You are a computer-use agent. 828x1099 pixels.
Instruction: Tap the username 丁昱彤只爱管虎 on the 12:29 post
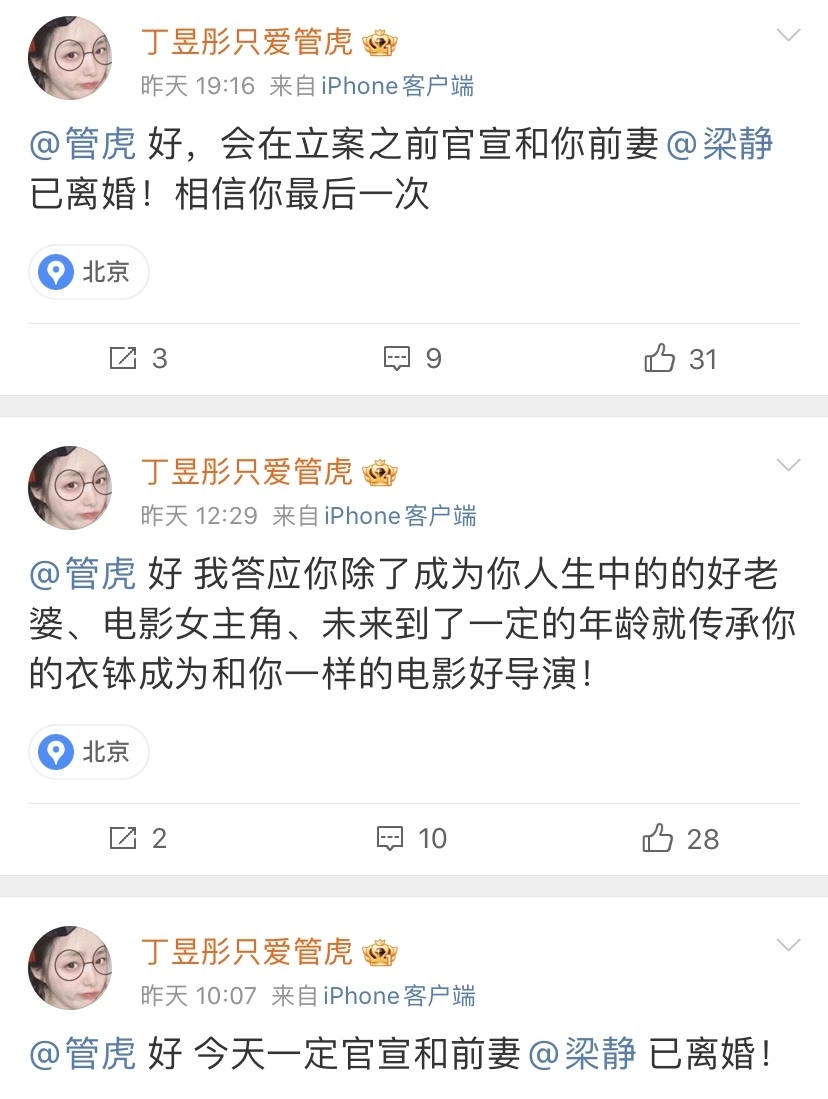(x=247, y=470)
